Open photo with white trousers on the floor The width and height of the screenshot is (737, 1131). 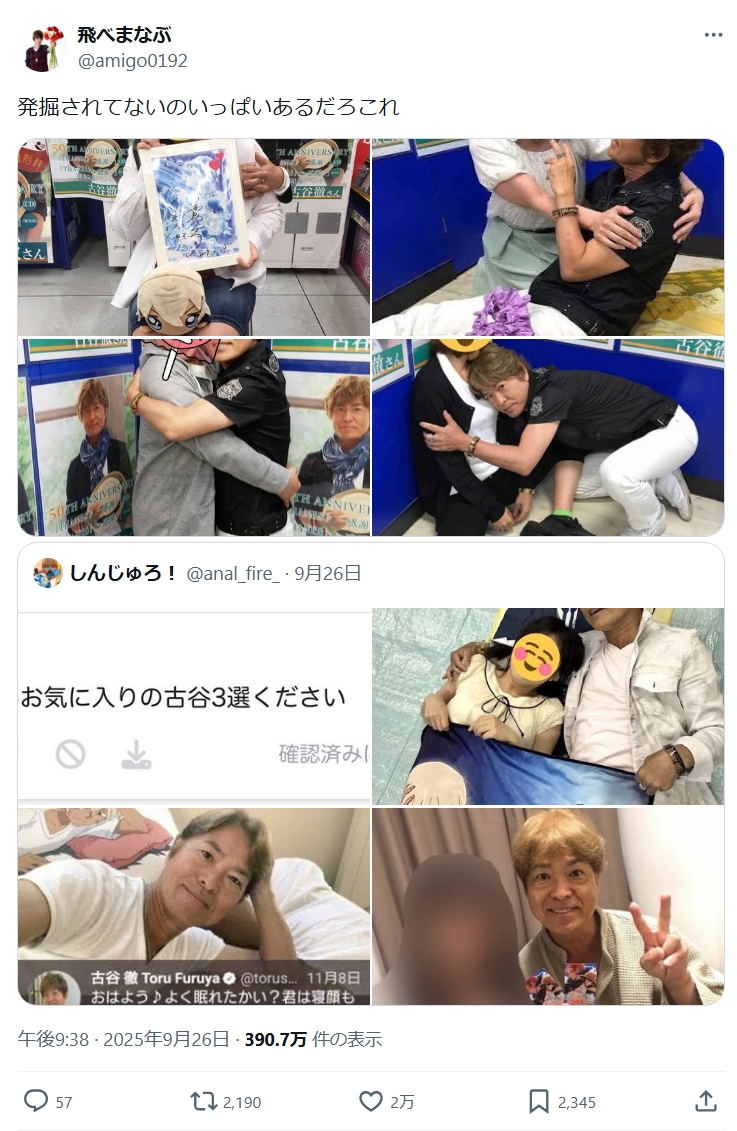pyautogui.click(x=547, y=437)
